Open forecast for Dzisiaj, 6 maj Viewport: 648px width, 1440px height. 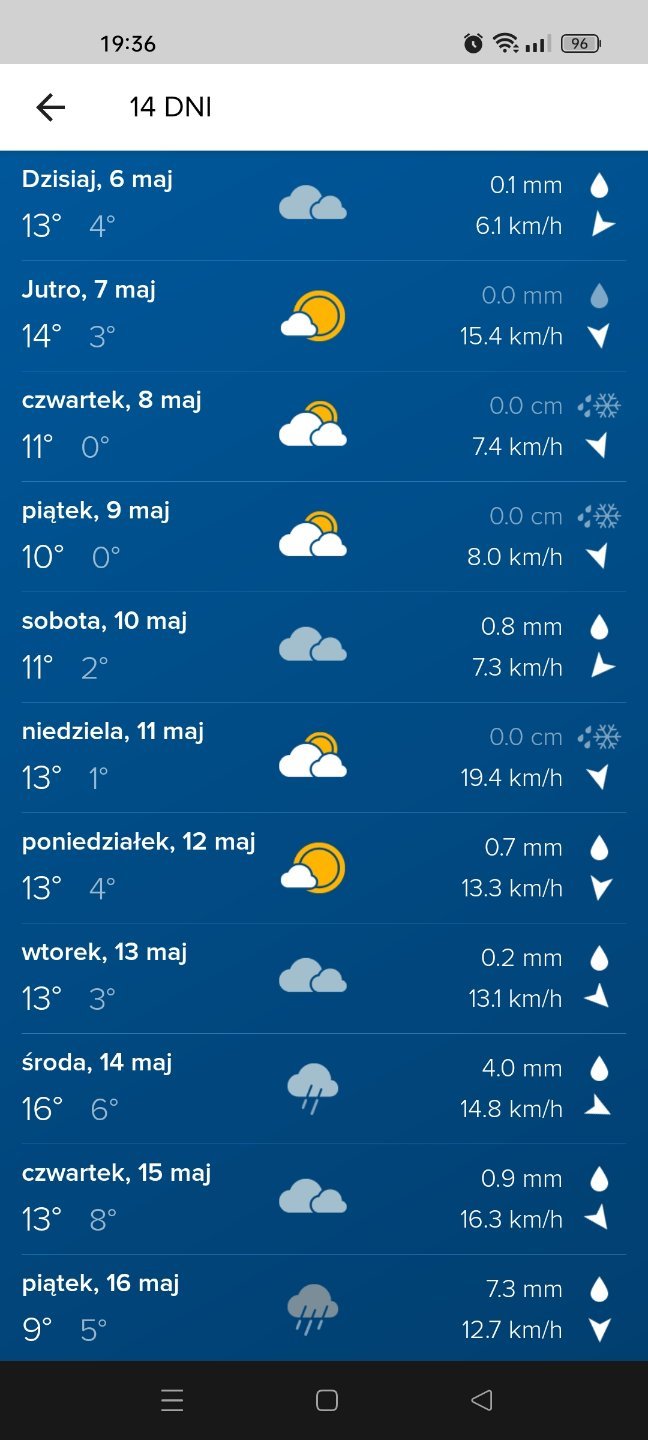324,205
